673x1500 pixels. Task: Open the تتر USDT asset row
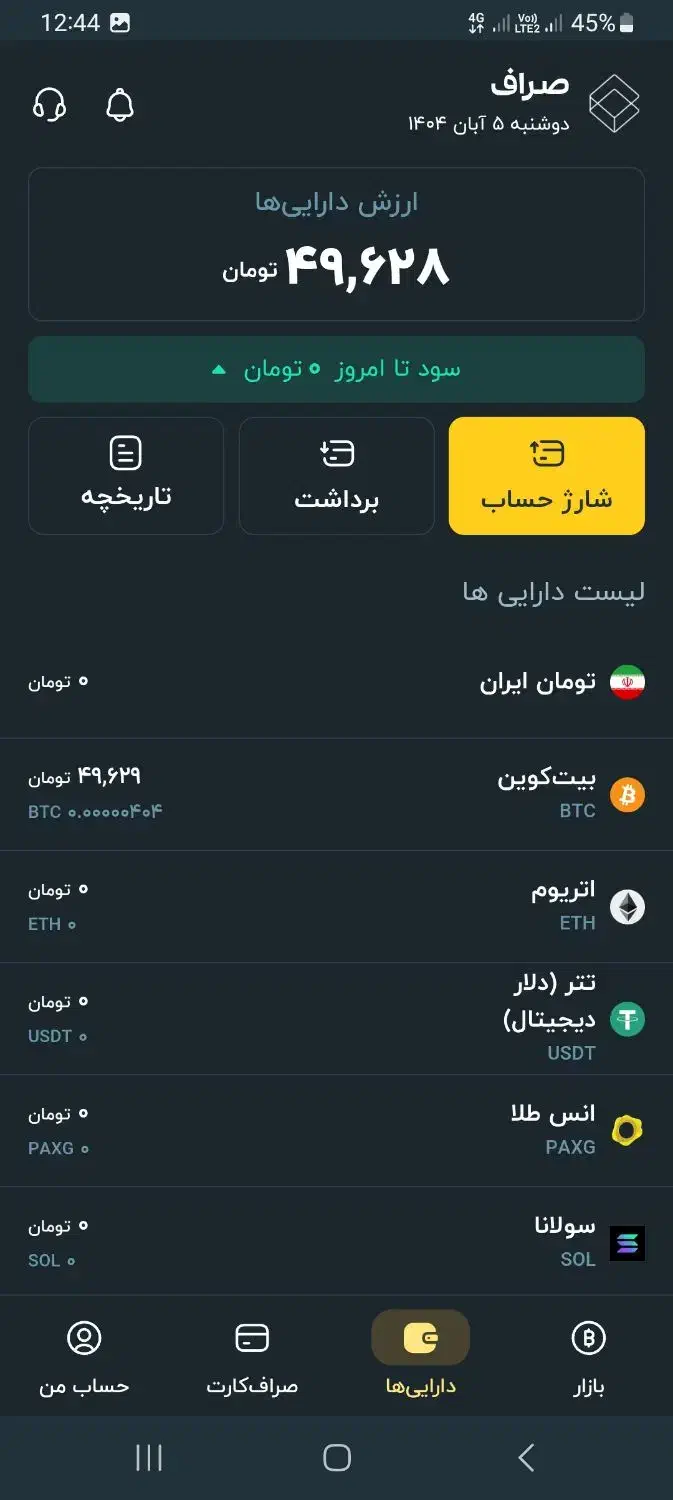click(x=336, y=1018)
